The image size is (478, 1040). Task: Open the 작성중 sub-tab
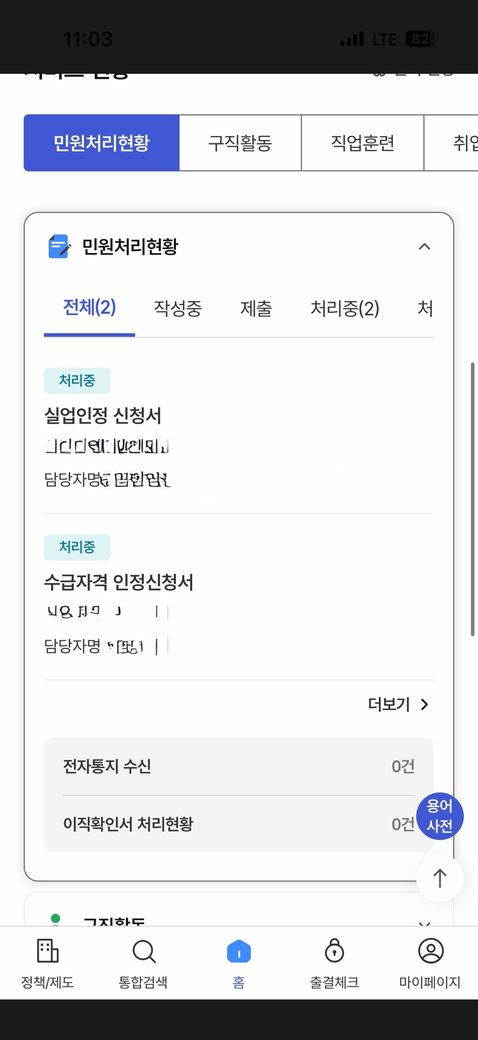(x=178, y=308)
